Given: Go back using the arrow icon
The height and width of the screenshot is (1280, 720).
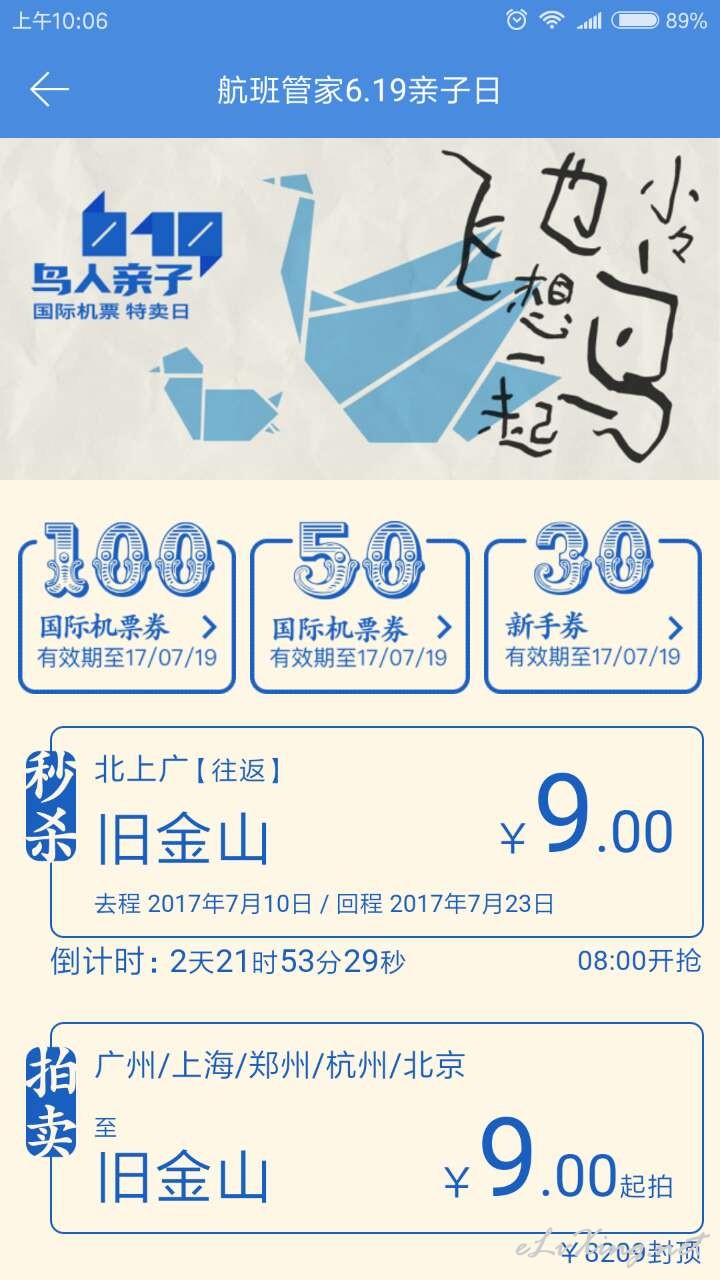Looking at the screenshot, I should pos(49,90).
